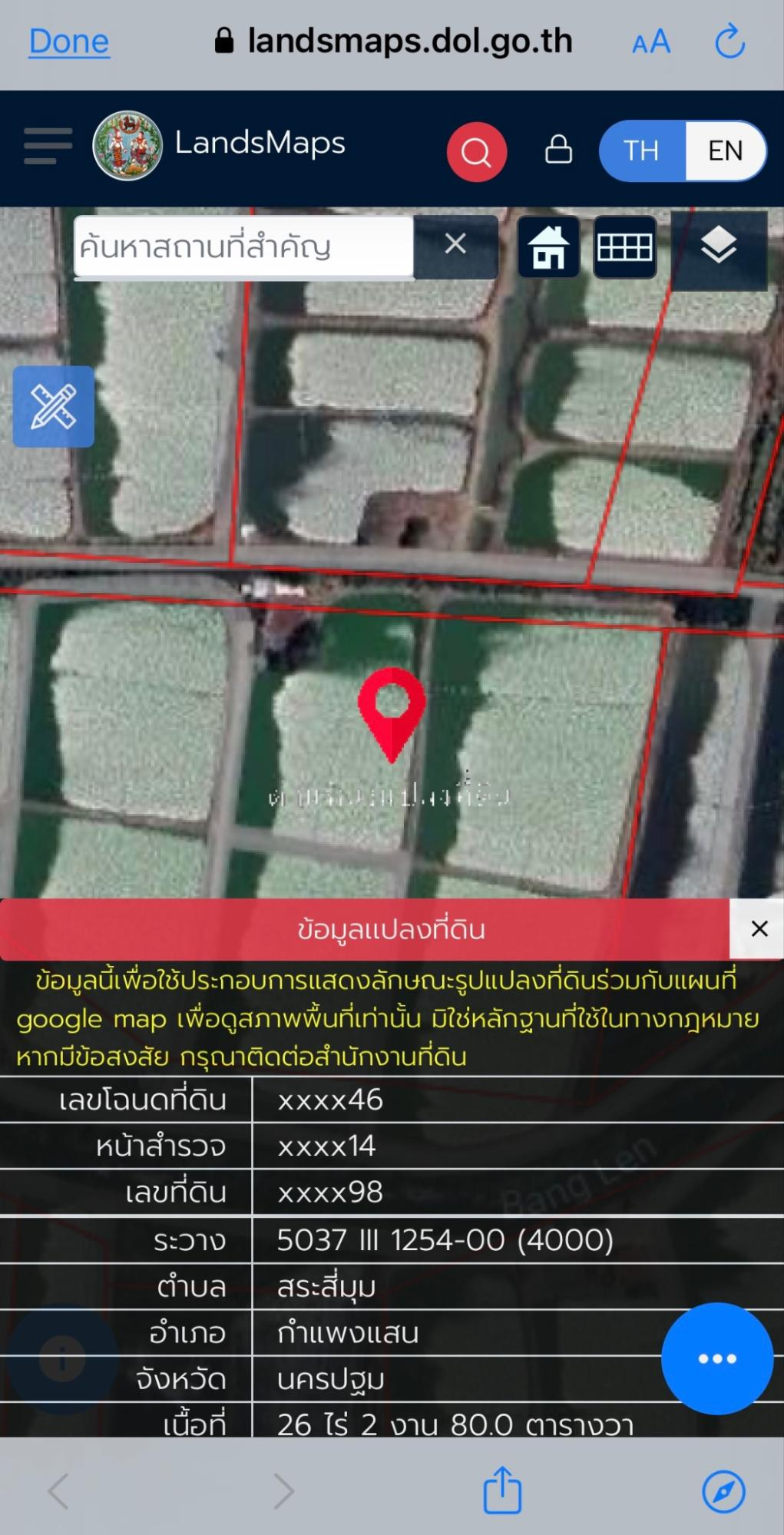The height and width of the screenshot is (1535, 784).
Task: Click the grid layout icon near the map
Action: [x=624, y=247]
